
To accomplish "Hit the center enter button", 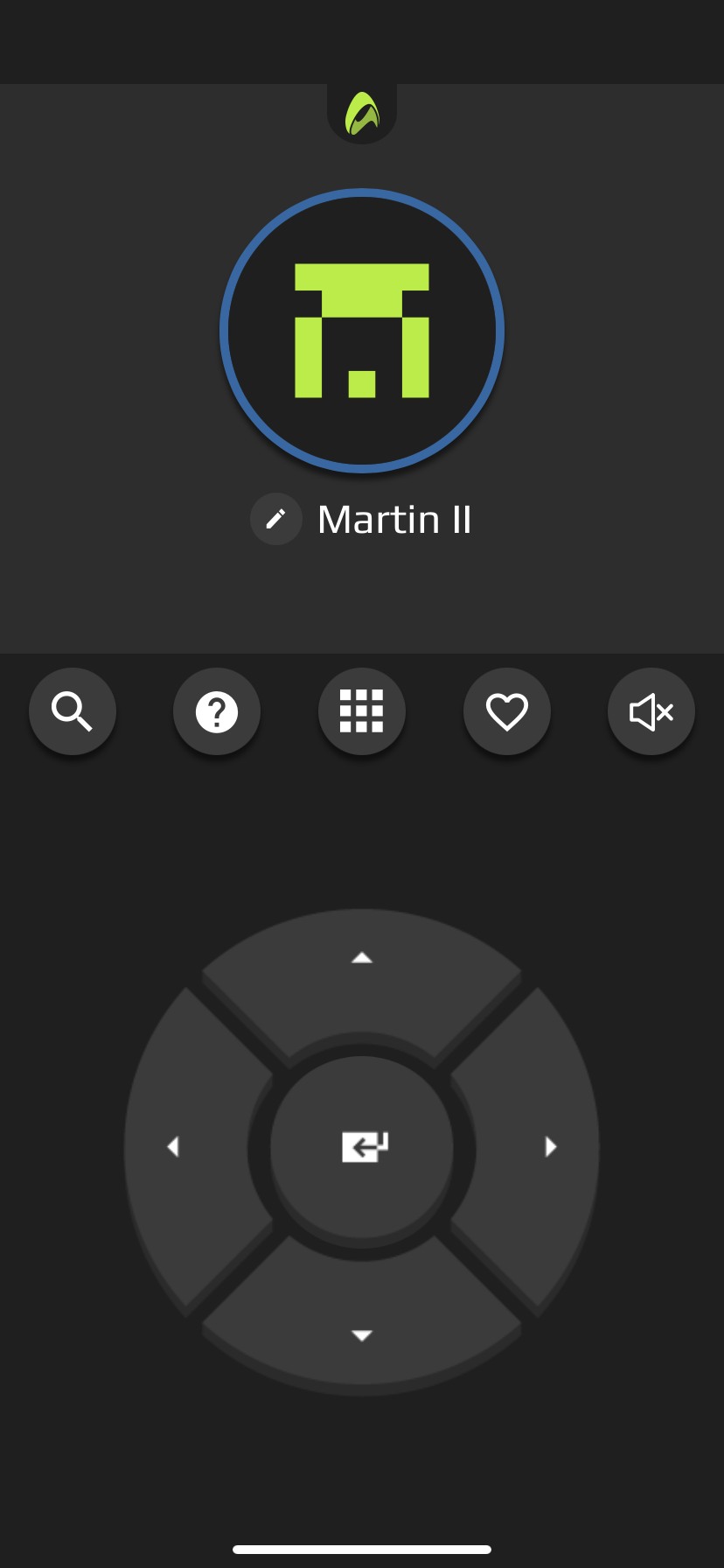I will pos(362,1146).
